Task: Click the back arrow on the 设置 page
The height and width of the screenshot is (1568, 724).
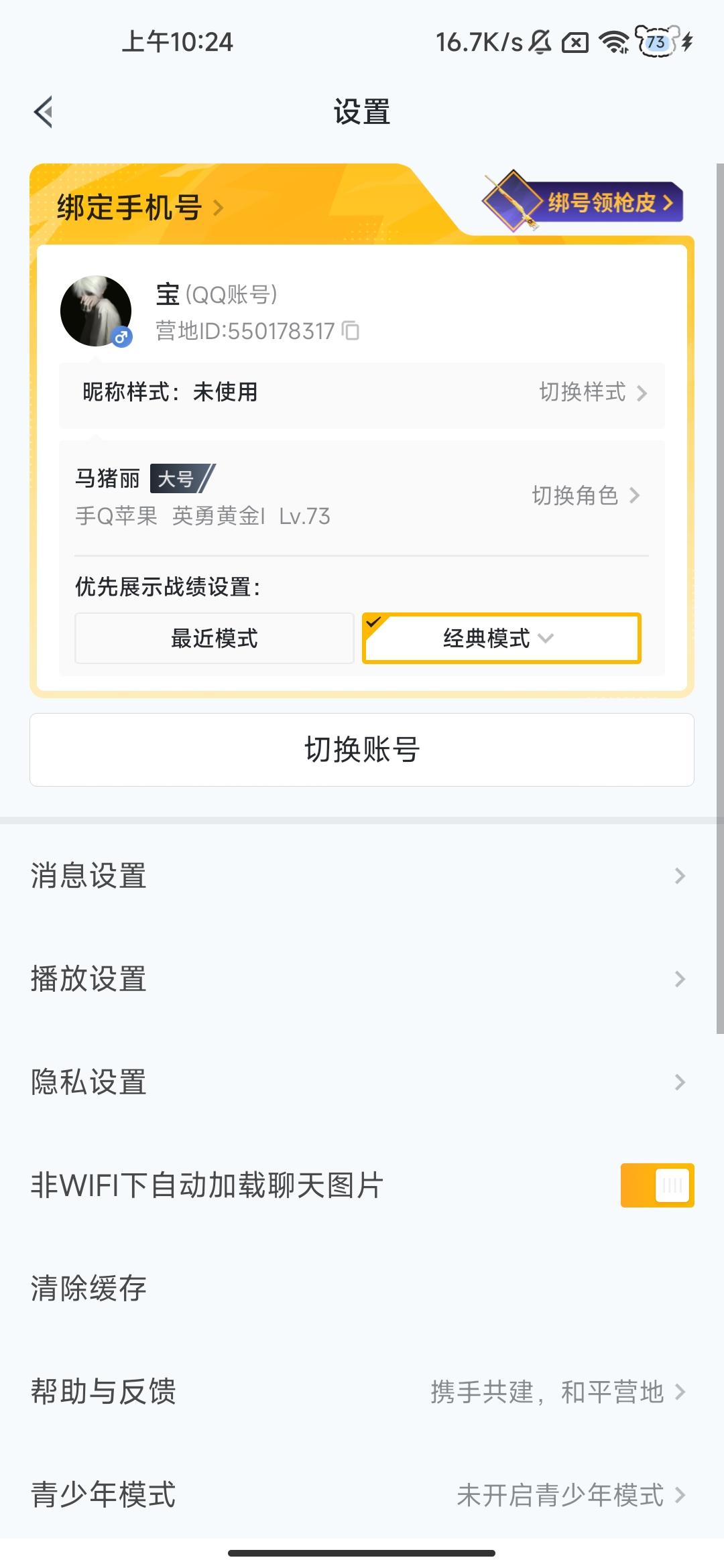Action: (44, 111)
